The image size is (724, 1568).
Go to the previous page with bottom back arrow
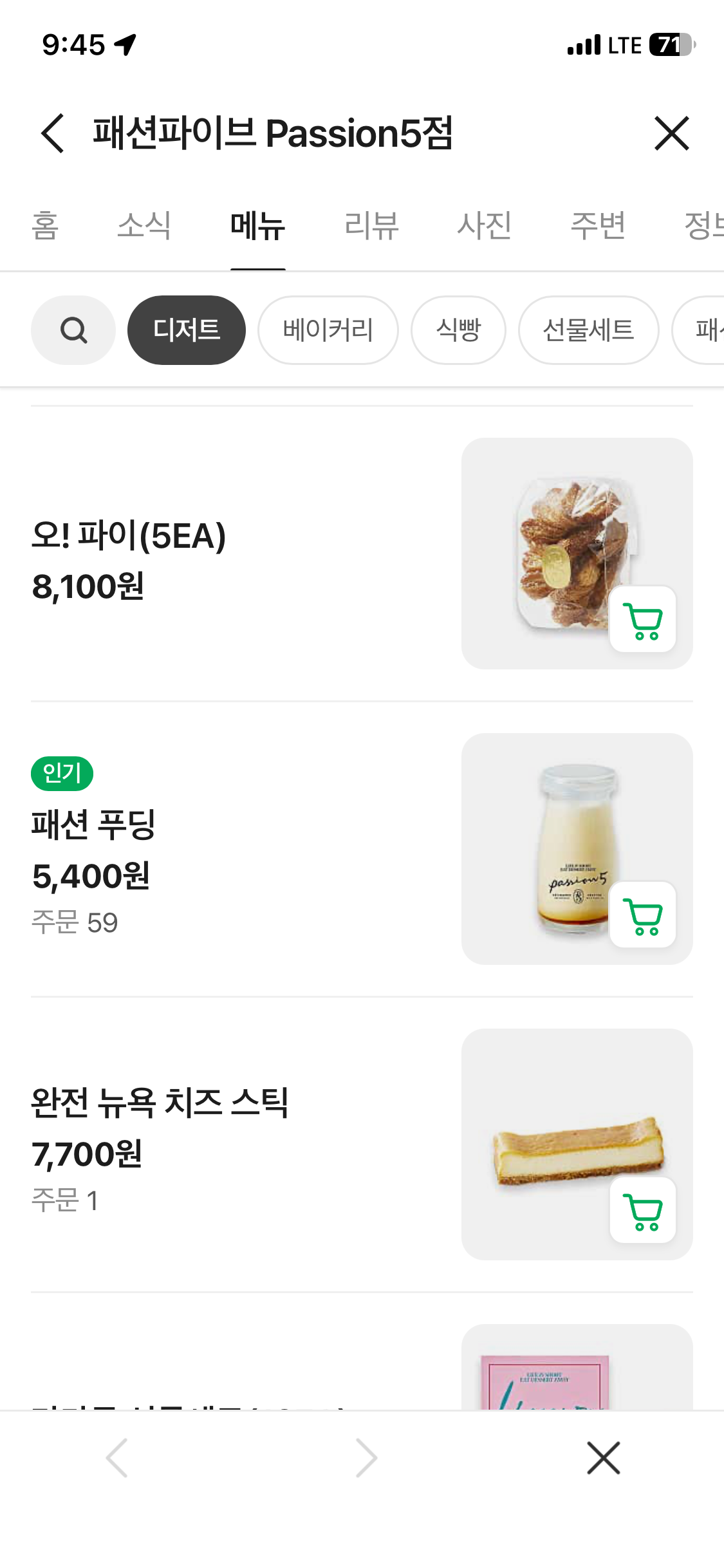117,1458
